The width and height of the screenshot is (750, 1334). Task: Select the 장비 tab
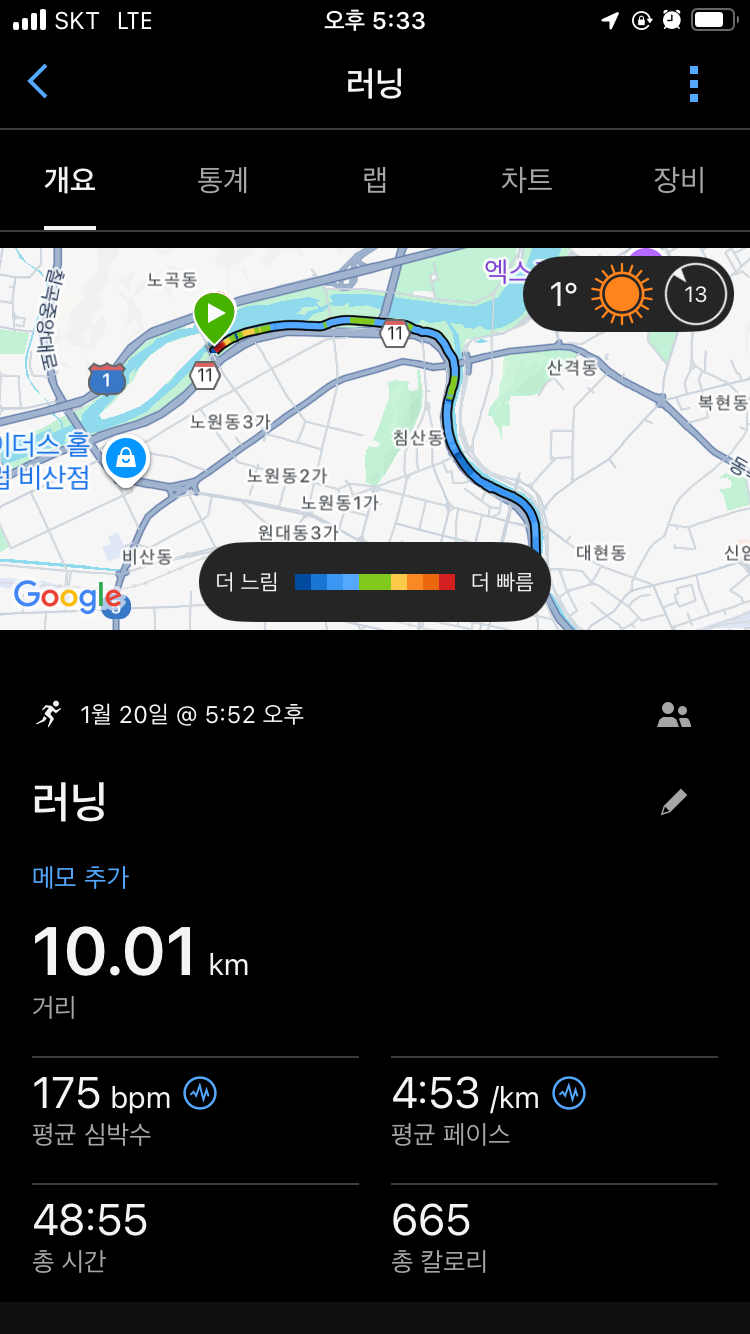click(x=679, y=180)
